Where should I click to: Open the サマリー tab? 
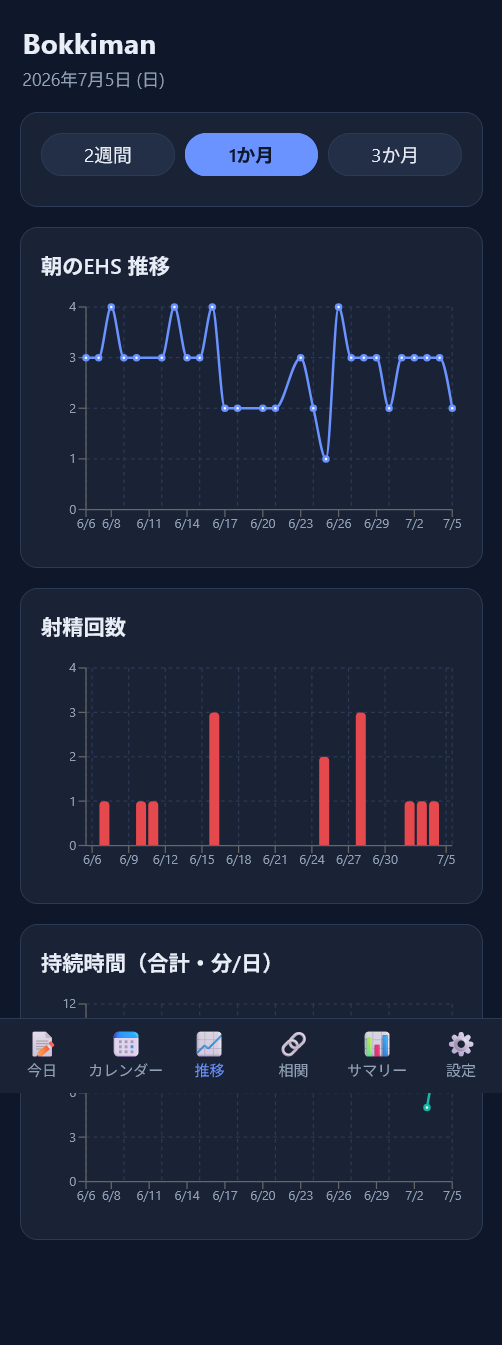coord(377,1055)
